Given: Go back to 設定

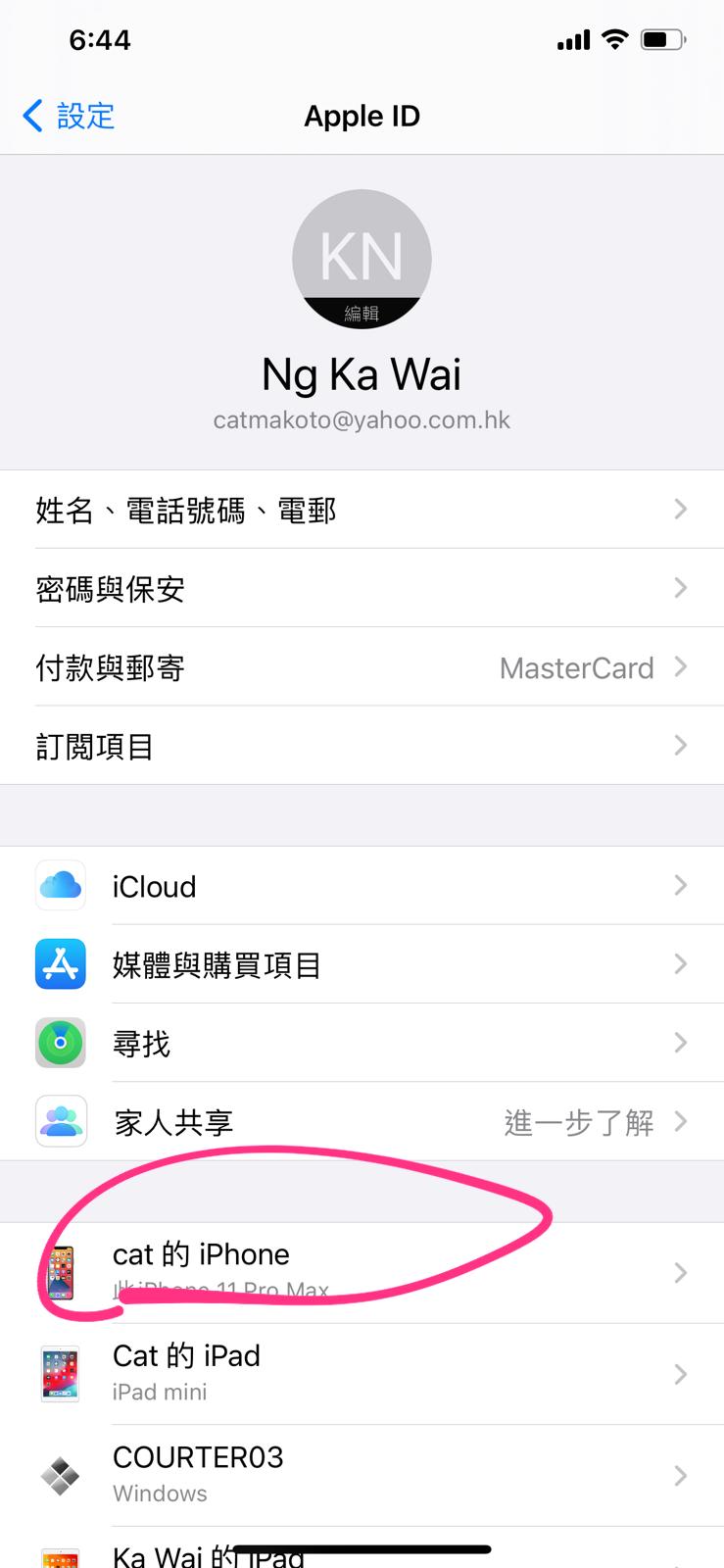Looking at the screenshot, I should tap(69, 116).
